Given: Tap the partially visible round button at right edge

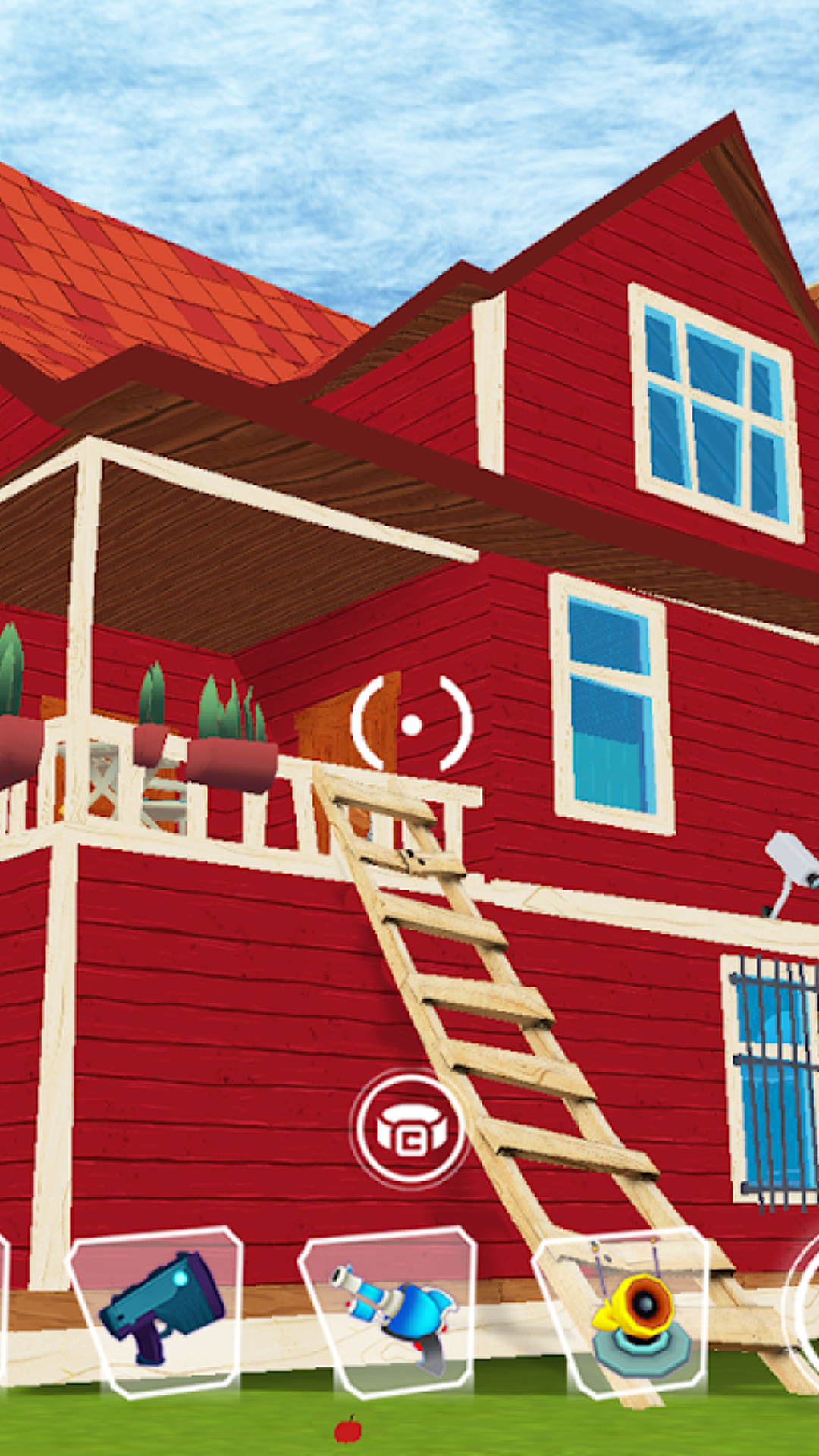Looking at the screenshot, I should point(804,1306).
